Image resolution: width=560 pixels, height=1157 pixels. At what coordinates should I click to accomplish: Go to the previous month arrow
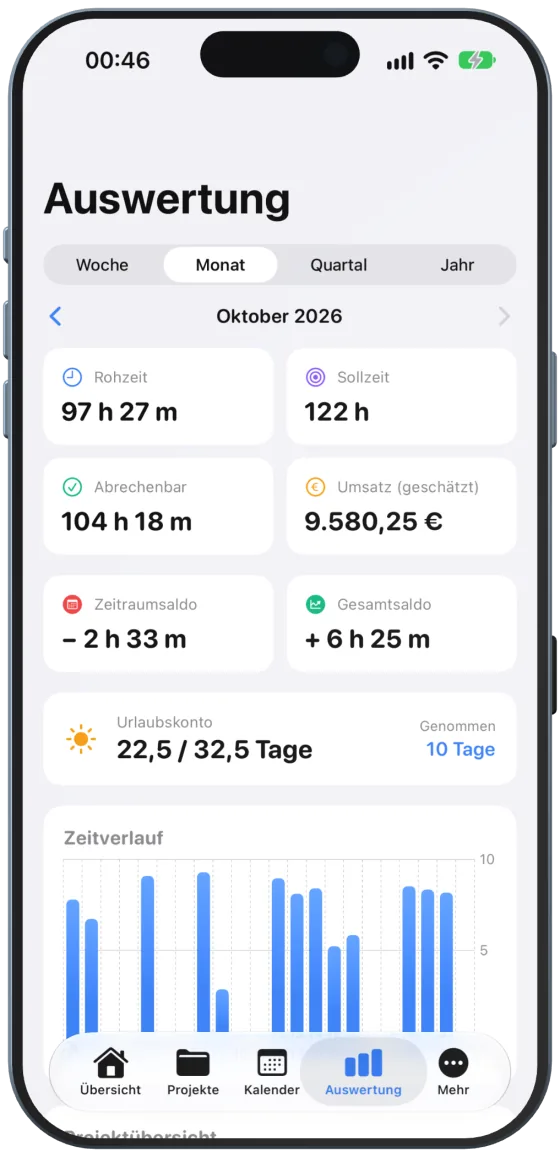tap(55, 317)
